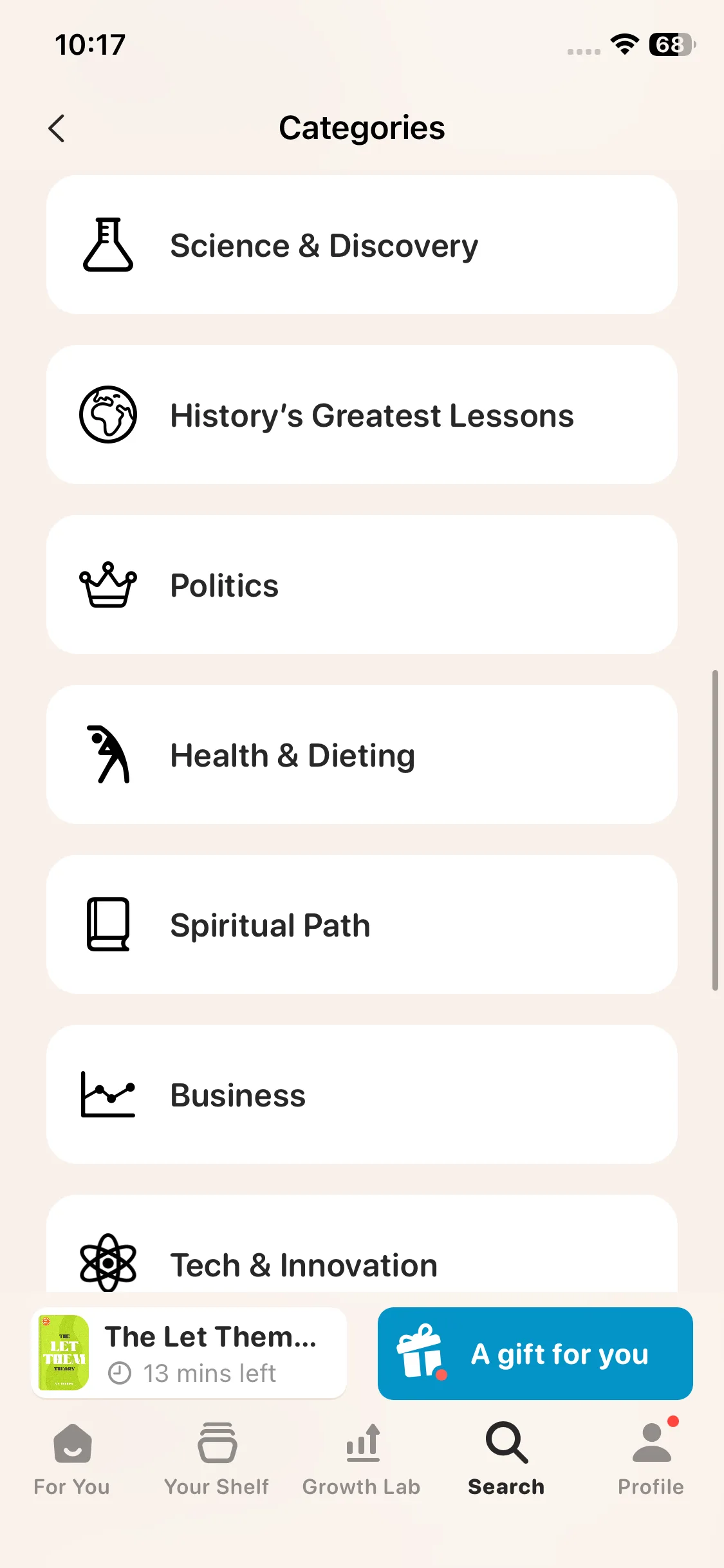Switch to the For You tab

pos(72,1459)
